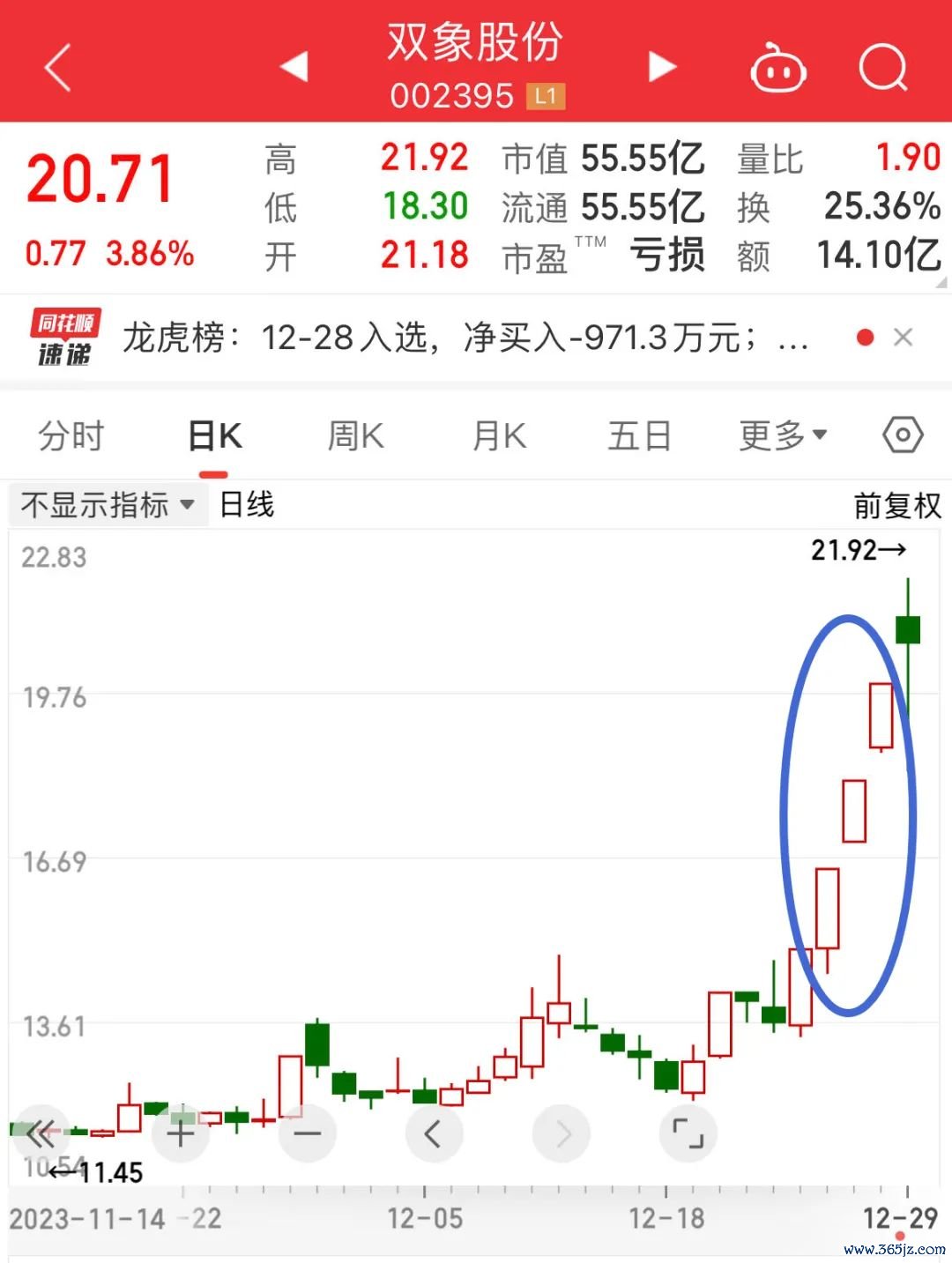
Task: Open the robot assistant icon
Action: [x=777, y=68]
